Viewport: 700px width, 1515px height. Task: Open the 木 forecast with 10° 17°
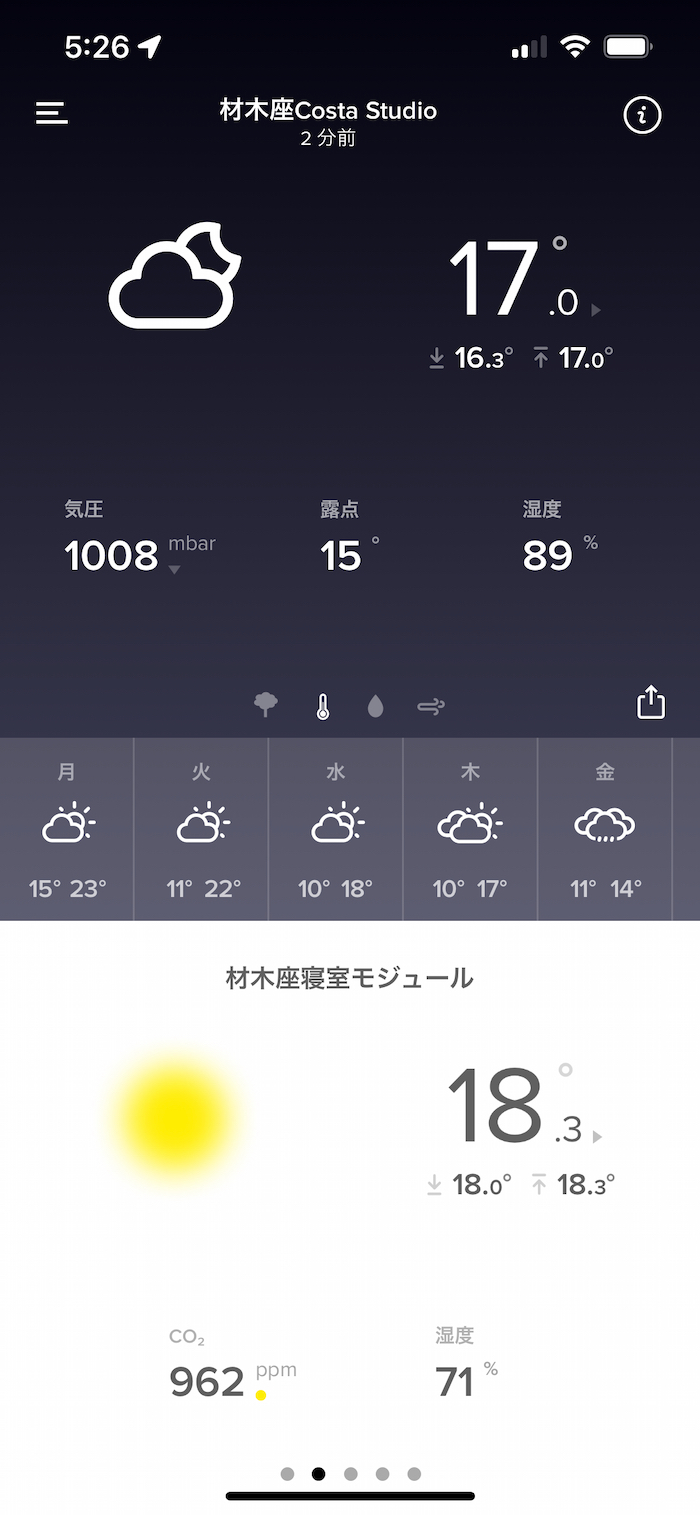point(470,829)
